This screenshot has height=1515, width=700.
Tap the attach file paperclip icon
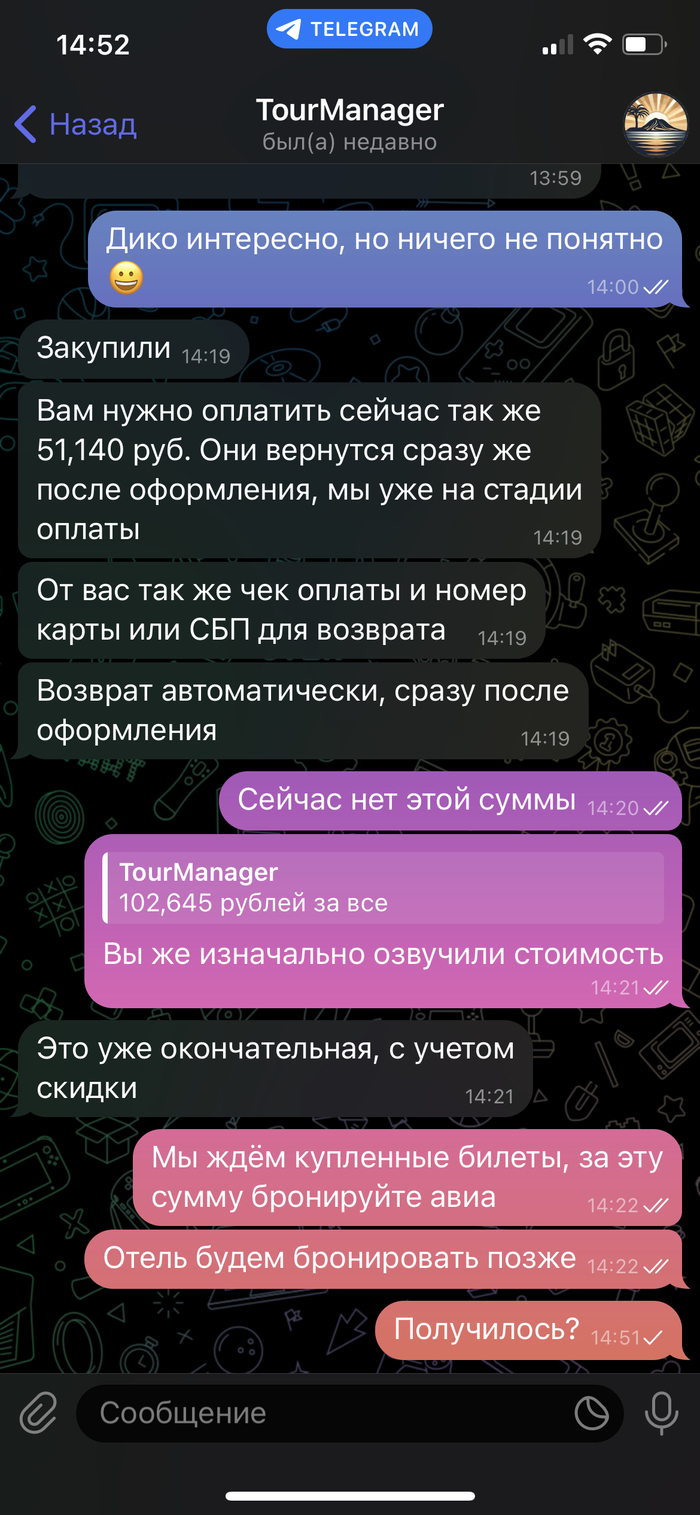coord(38,1413)
